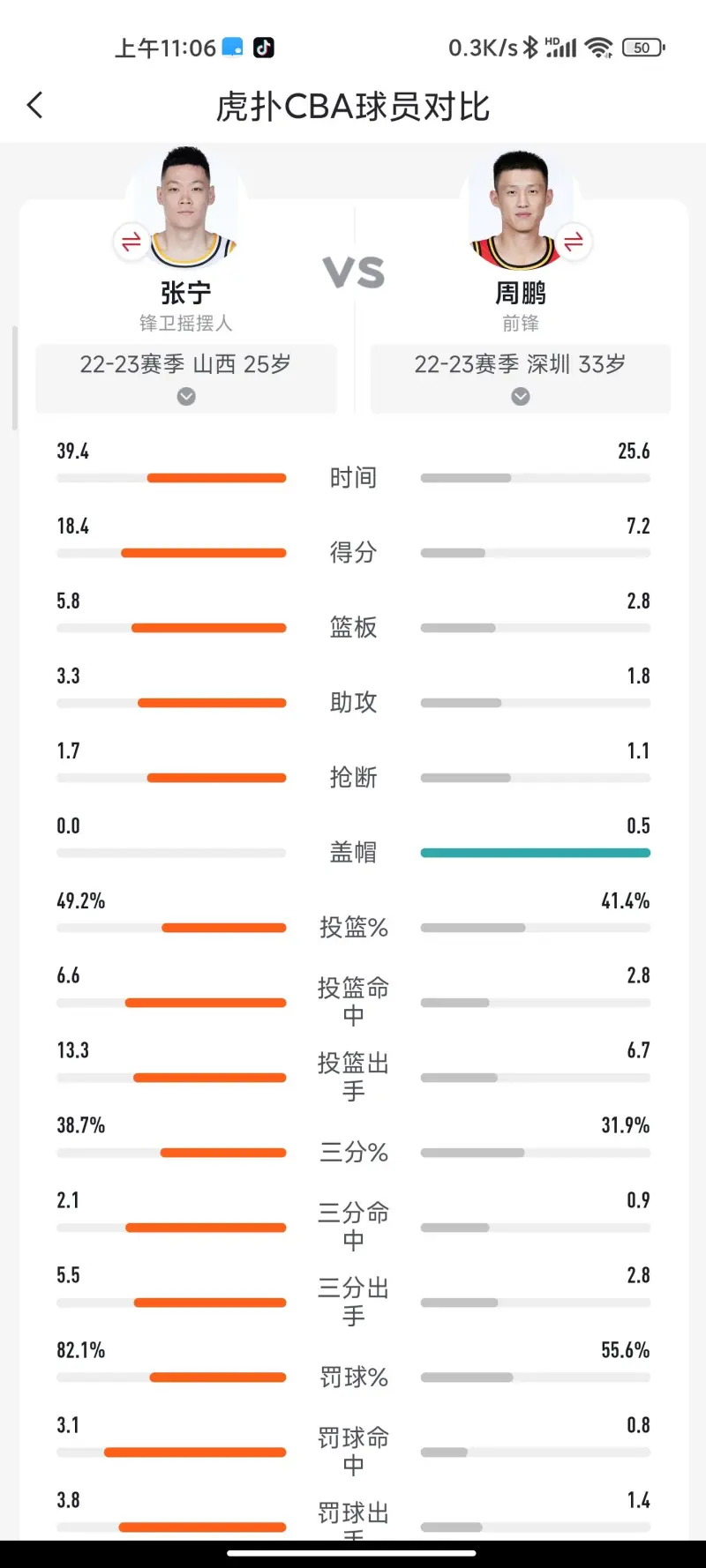This screenshot has height=1568, width=706.
Task: Go back from player comparison page
Action: [x=35, y=106]
